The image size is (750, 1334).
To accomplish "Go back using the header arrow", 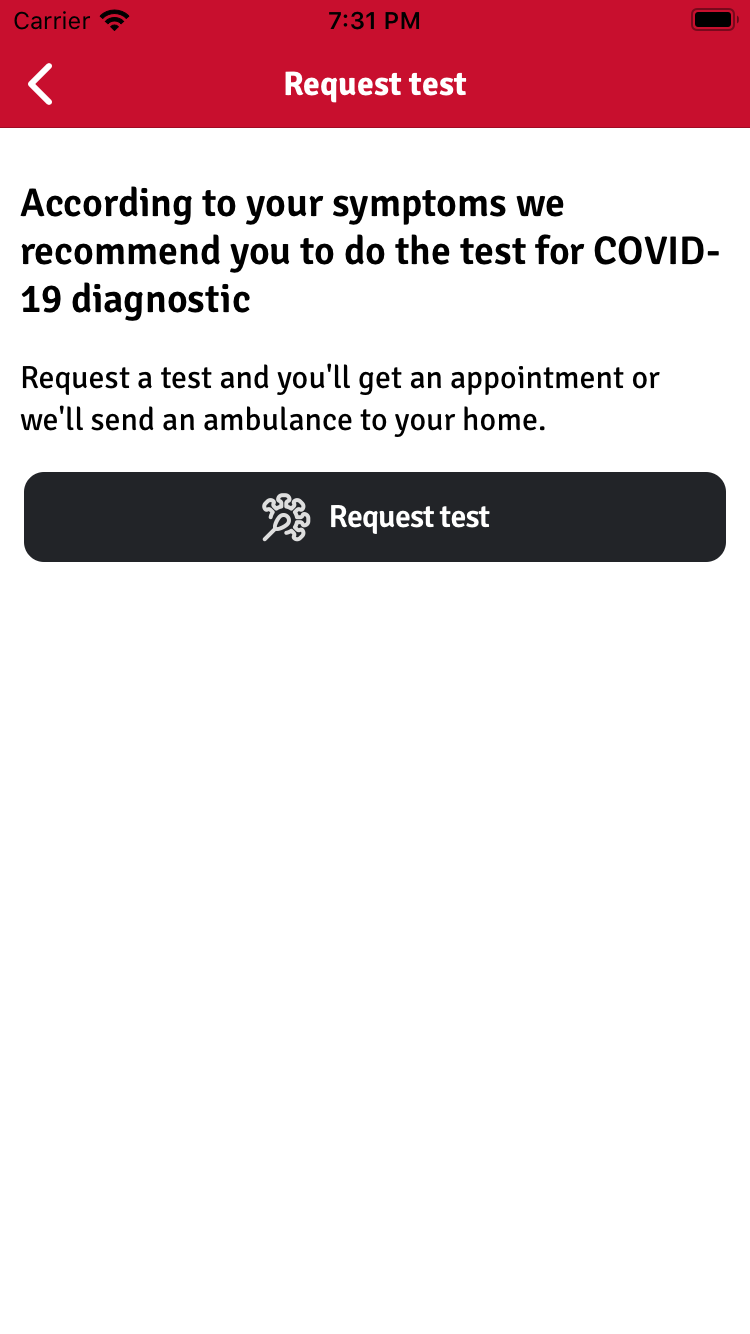I will coord(40,84).
